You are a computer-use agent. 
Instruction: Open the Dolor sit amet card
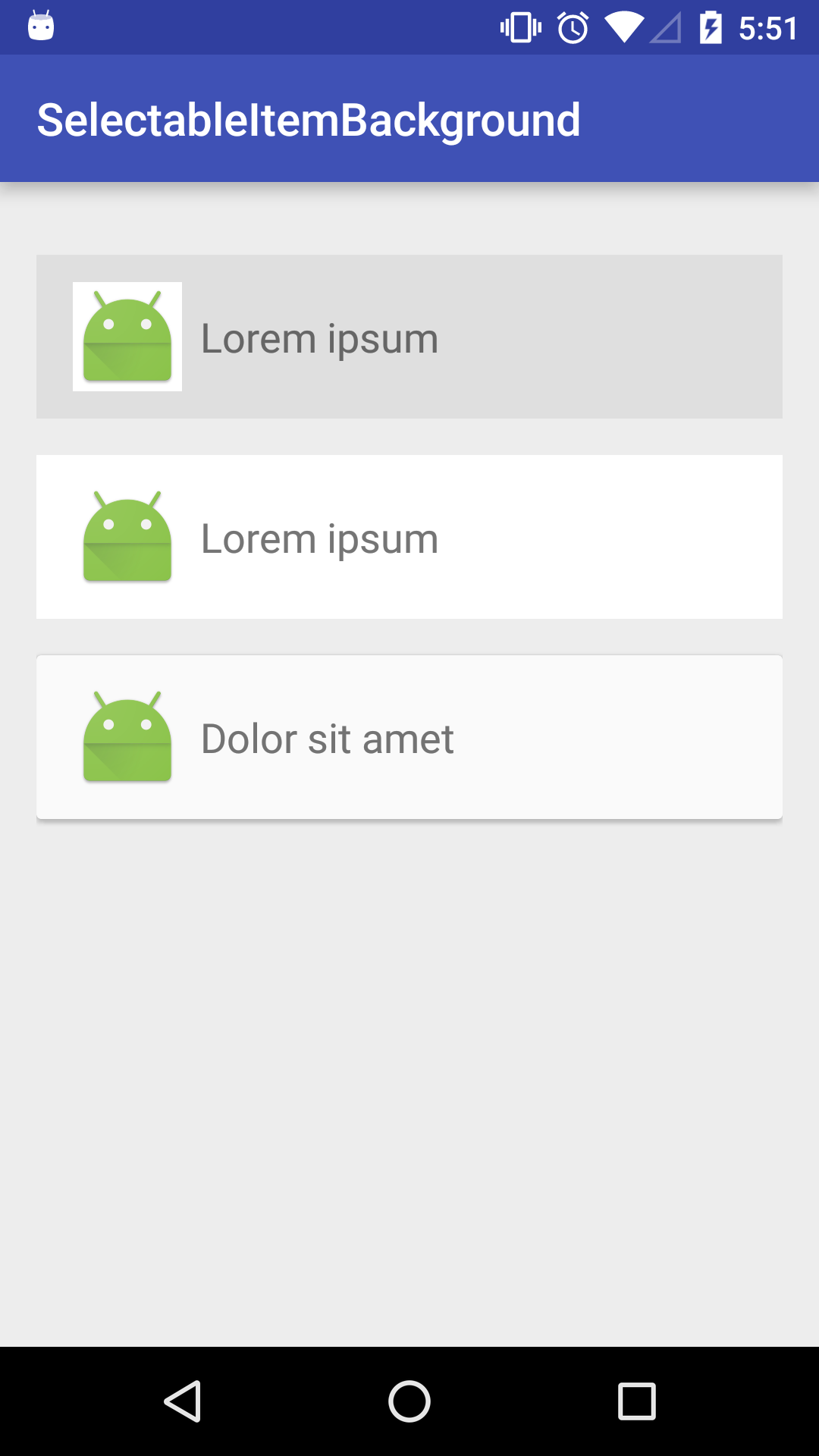click(x=409, y=737)
